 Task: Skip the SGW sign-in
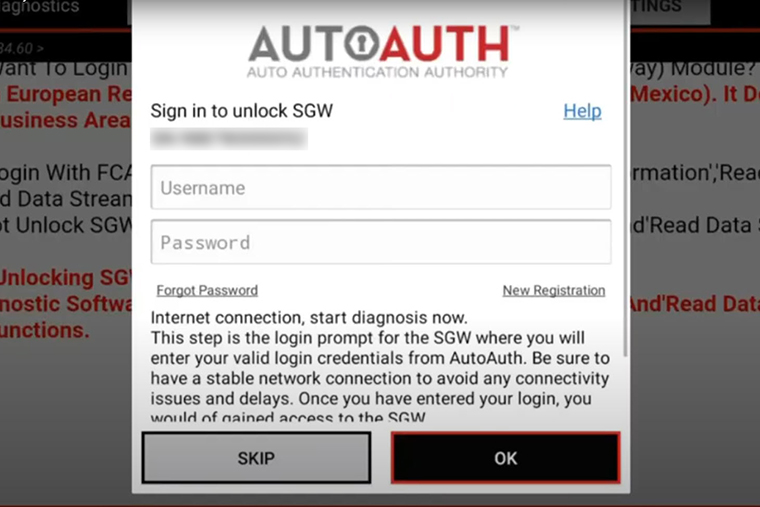[x=256, y=458]
